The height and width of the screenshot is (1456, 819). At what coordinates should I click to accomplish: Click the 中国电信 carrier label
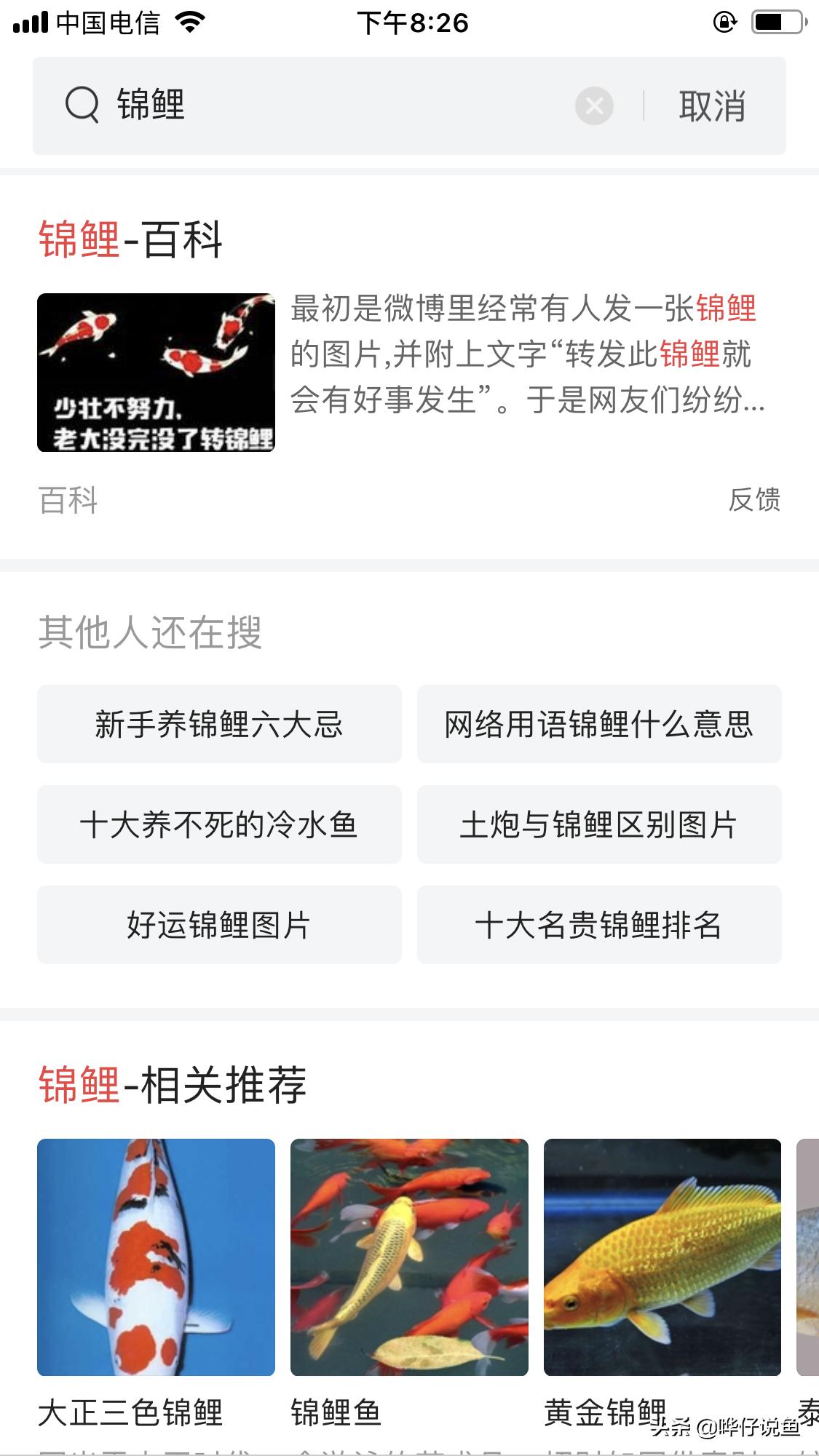tap(109, 22)
